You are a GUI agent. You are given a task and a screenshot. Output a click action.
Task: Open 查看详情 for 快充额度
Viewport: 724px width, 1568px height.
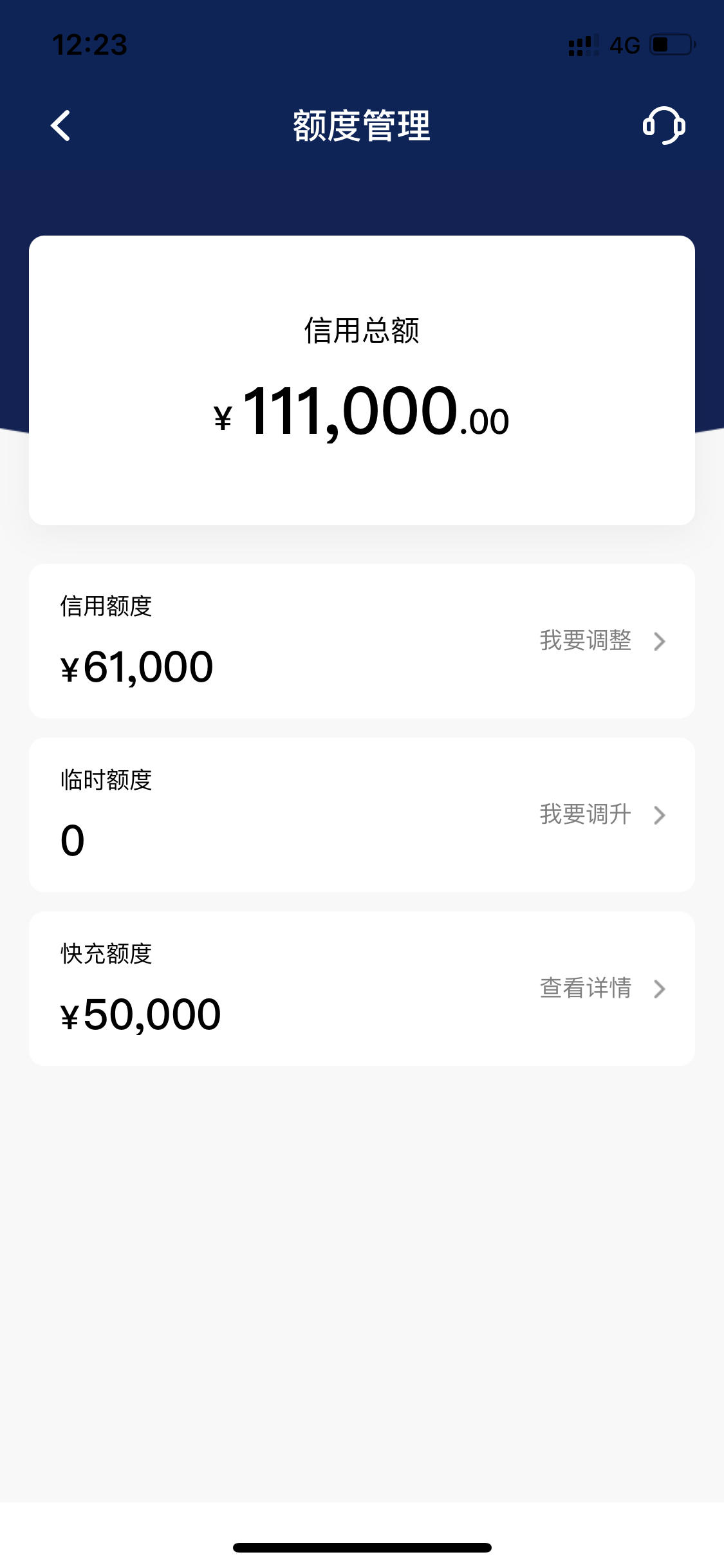602,989
